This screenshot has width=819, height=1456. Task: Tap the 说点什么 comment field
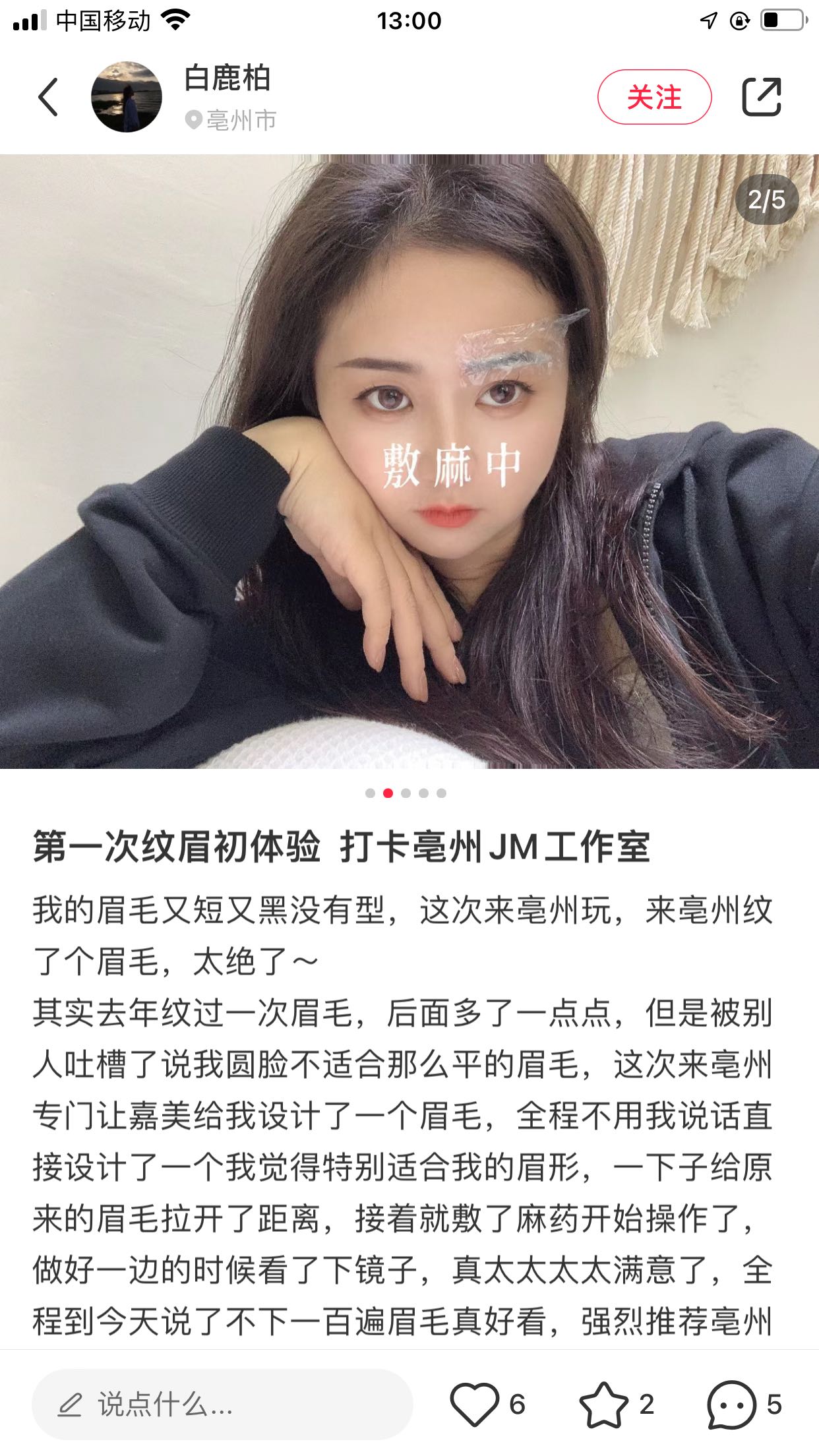click(x=222, y=1405)
